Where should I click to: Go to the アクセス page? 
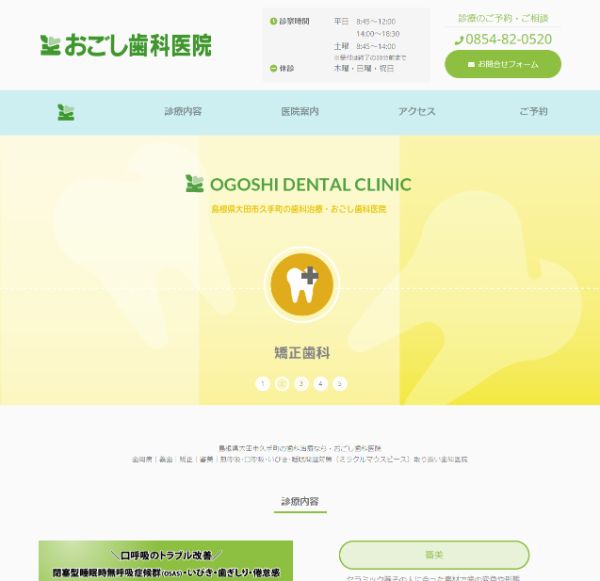[416, 111]
